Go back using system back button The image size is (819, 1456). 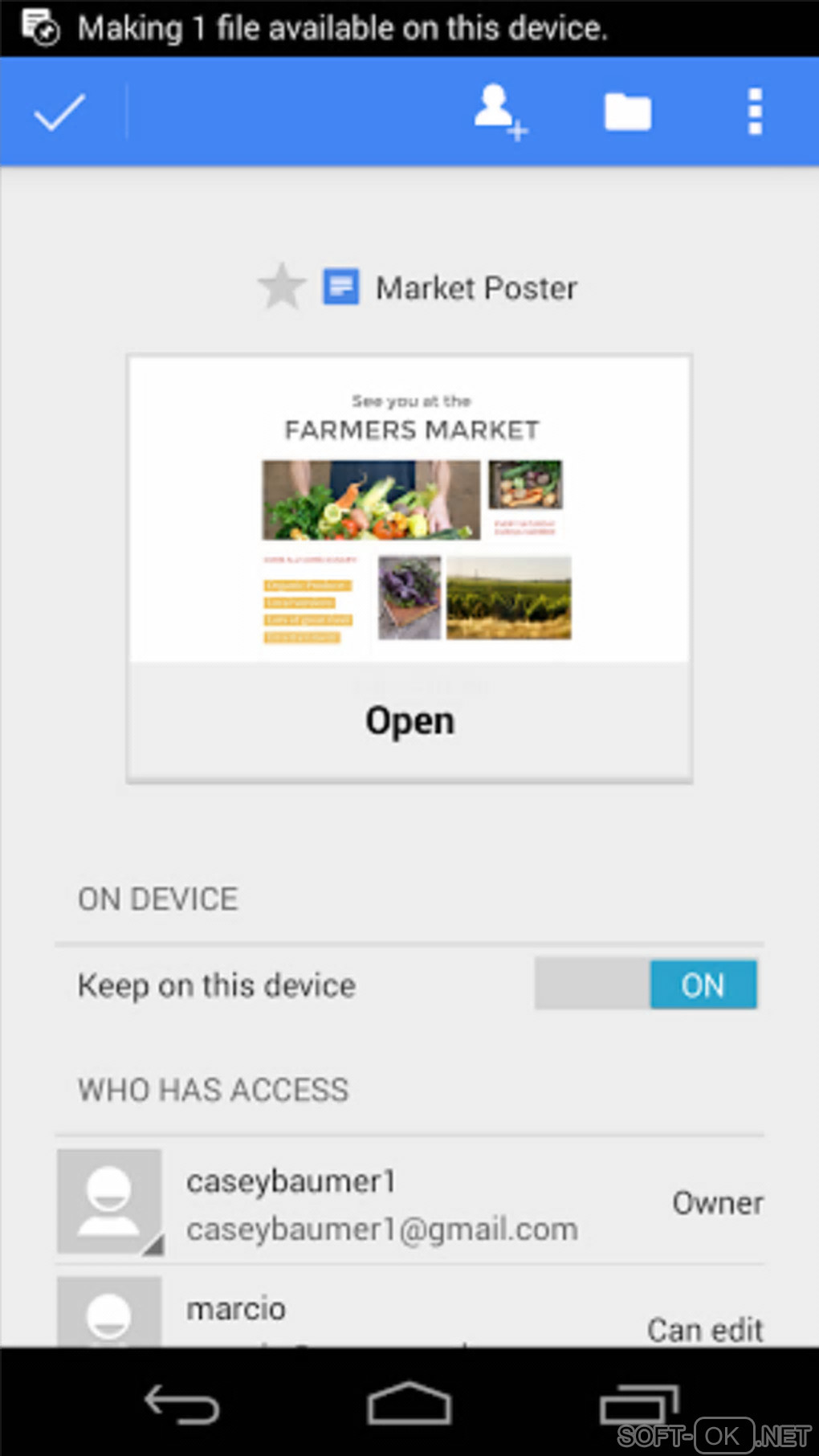click(x=181, y=1405)
